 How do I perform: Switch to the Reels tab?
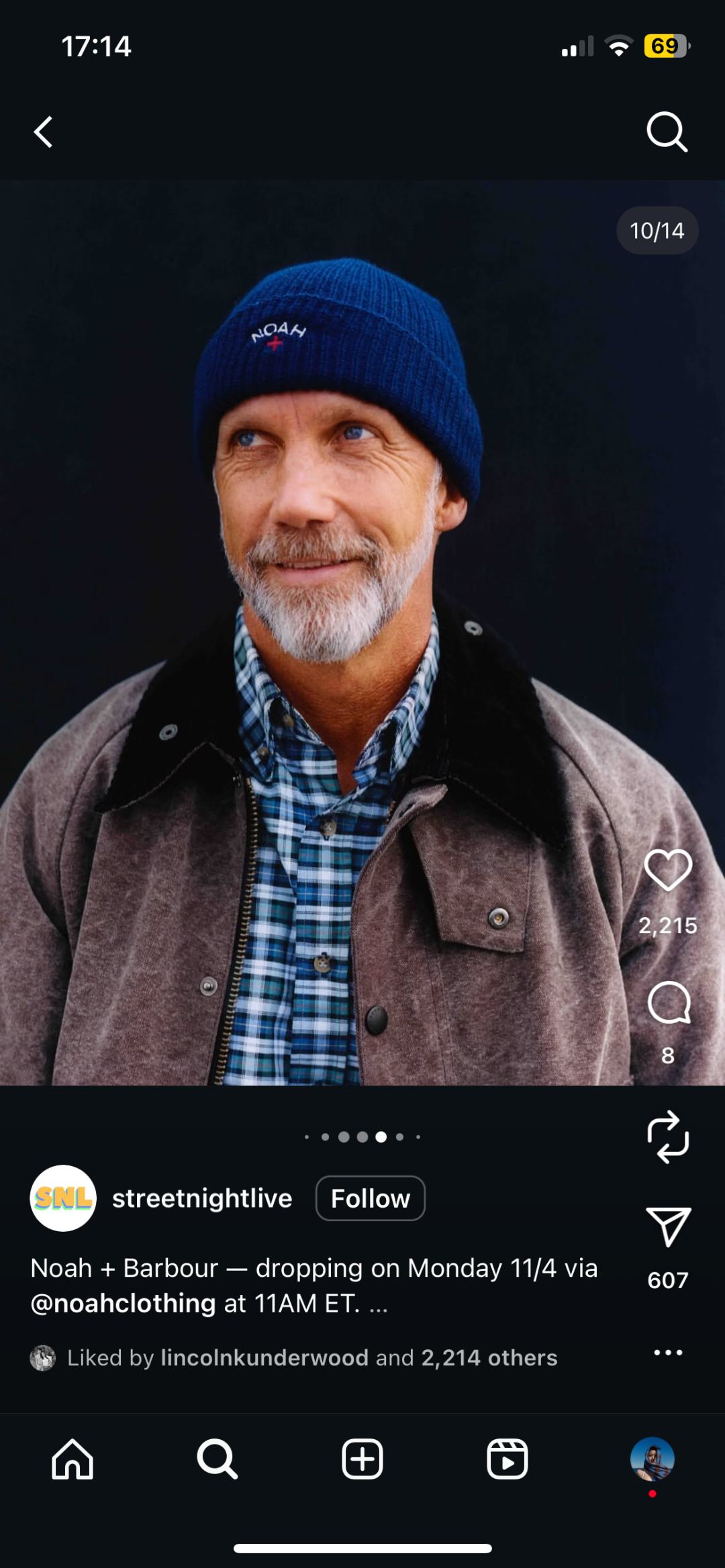507,1459
